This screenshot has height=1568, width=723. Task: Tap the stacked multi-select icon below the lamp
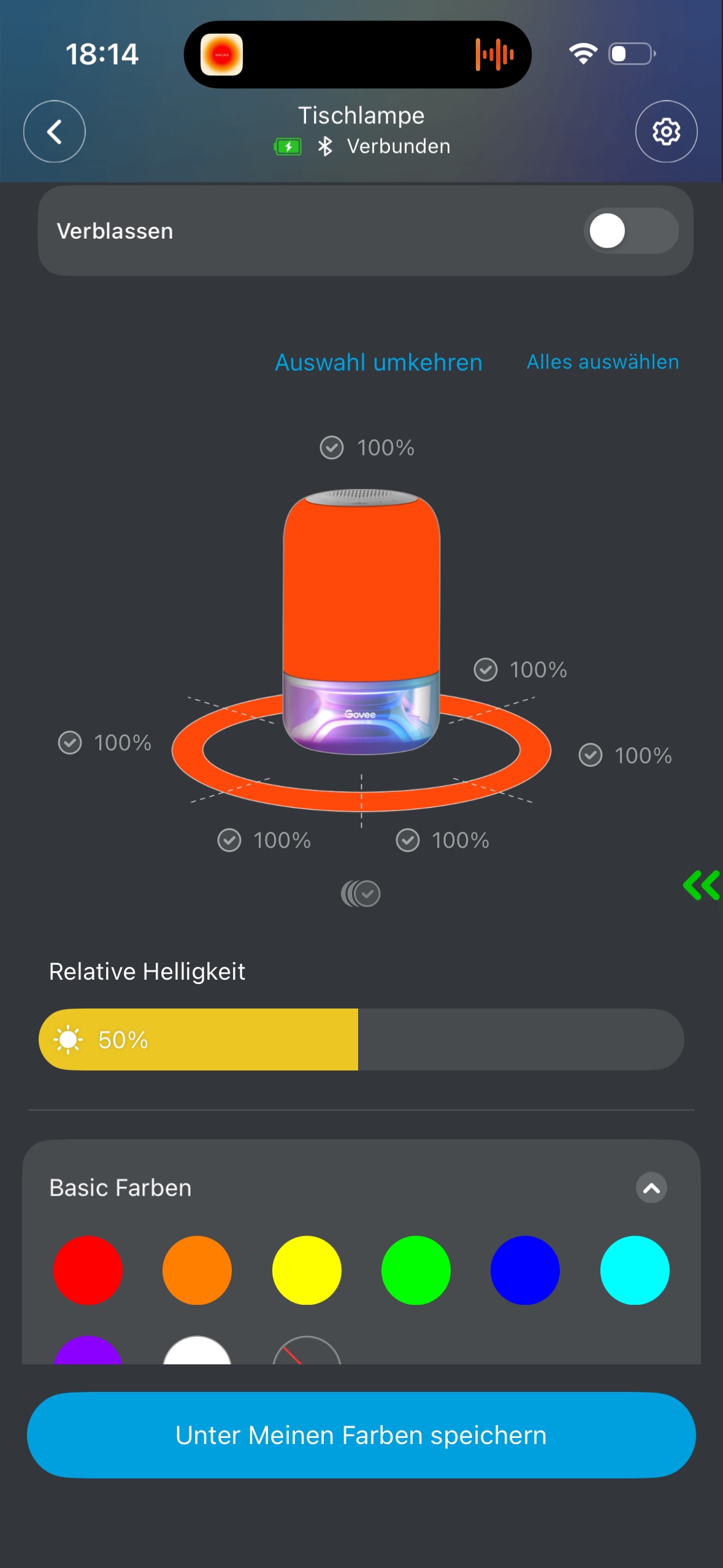[x=361, y=894]
